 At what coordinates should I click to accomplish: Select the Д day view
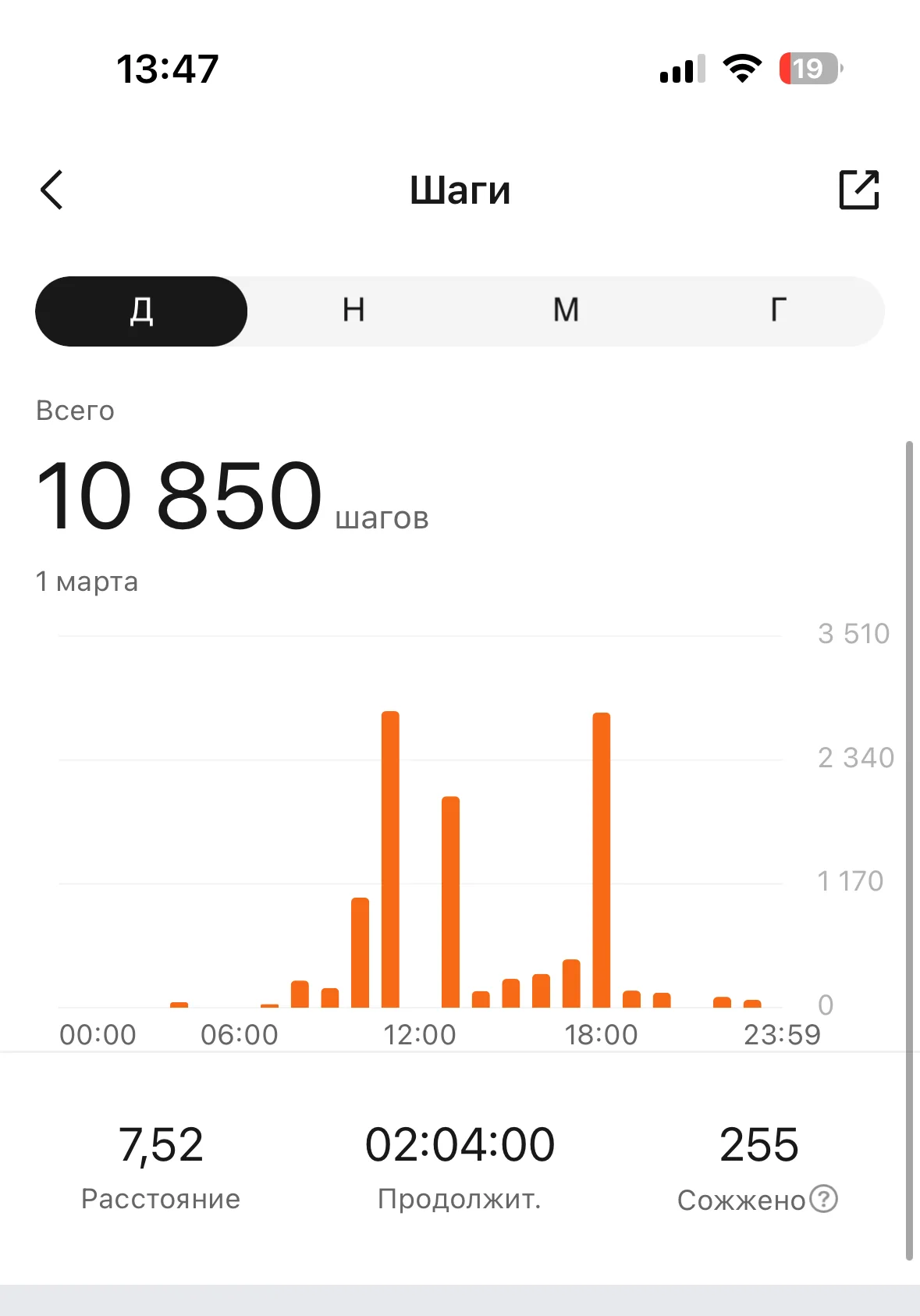pyautogui.click(x=141, y=311)
